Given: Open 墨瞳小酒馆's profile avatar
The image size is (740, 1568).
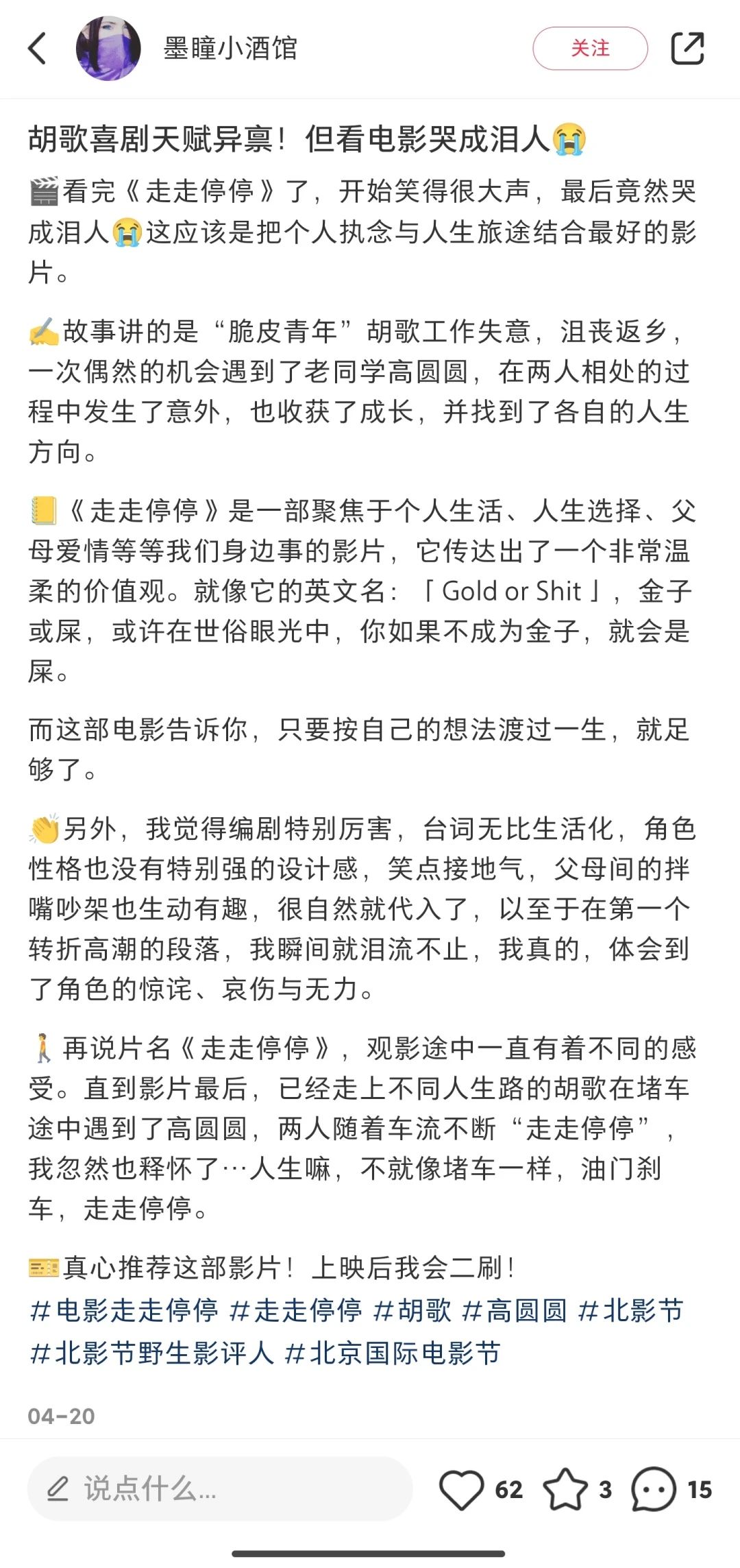Looking at the screenshot, I should (108, 49).
